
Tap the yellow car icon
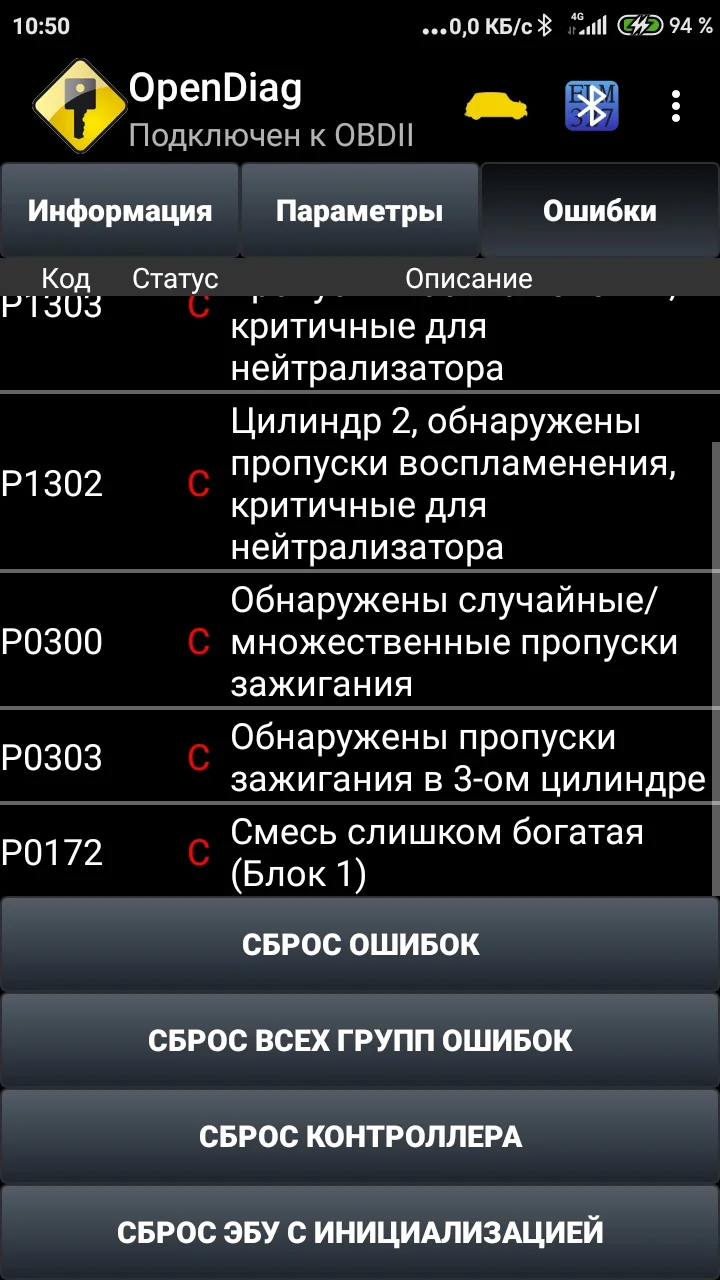[x=499, y=106]
